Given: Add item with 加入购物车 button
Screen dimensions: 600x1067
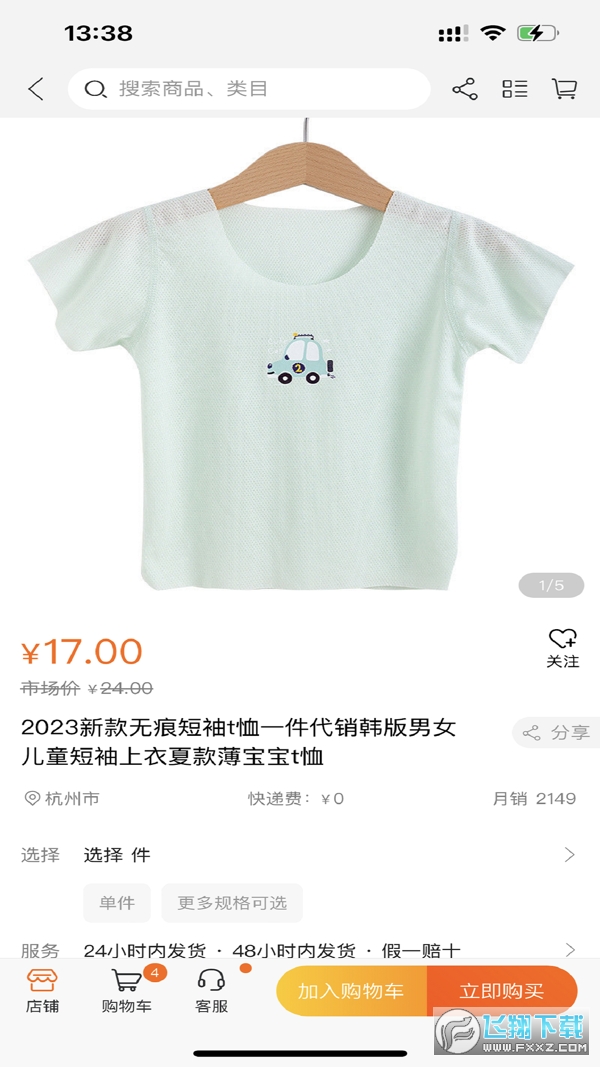Looking at the screenshot, I should tap(351, 991).
